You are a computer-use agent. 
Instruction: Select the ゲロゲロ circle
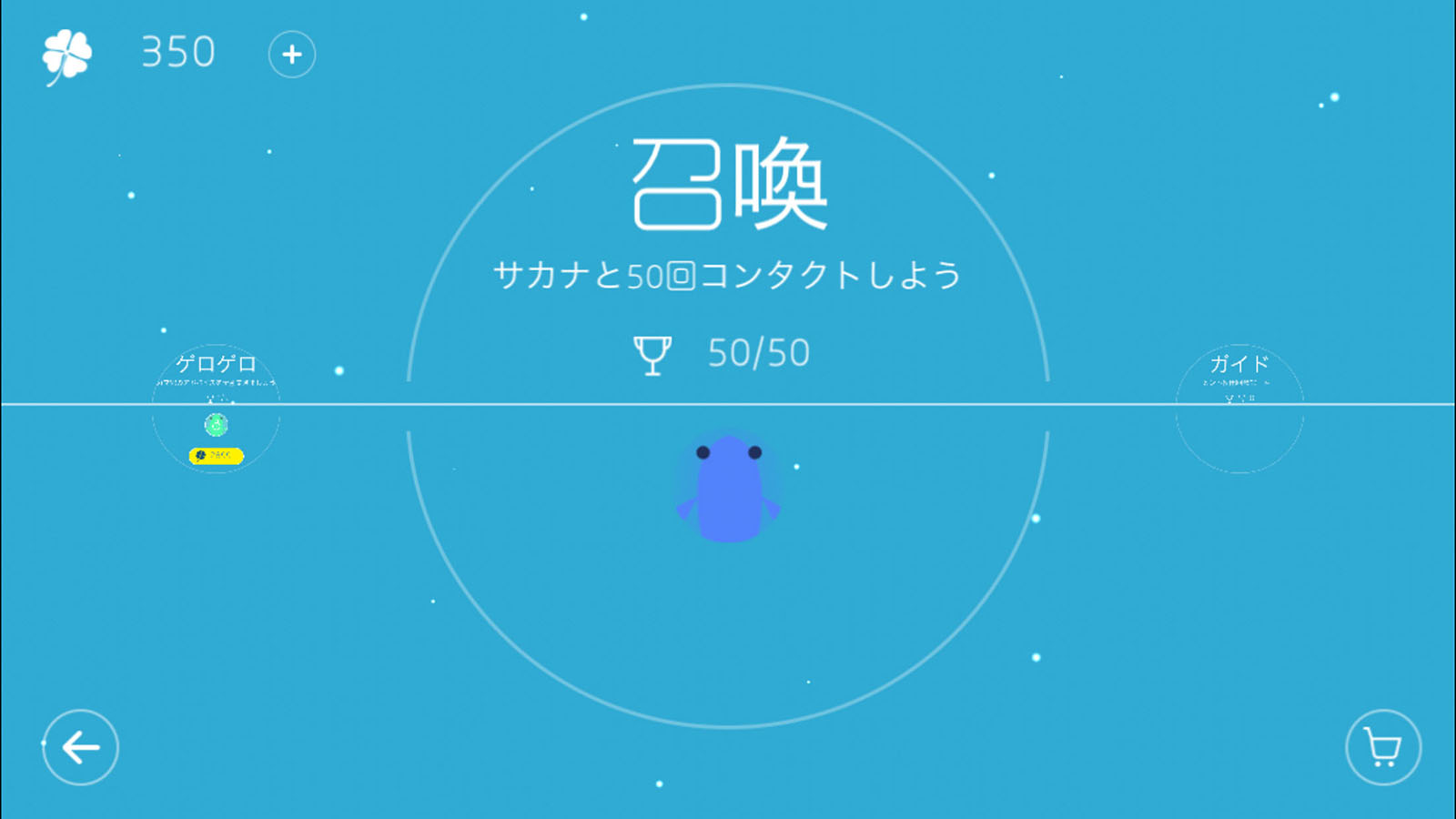click(216, 409)
